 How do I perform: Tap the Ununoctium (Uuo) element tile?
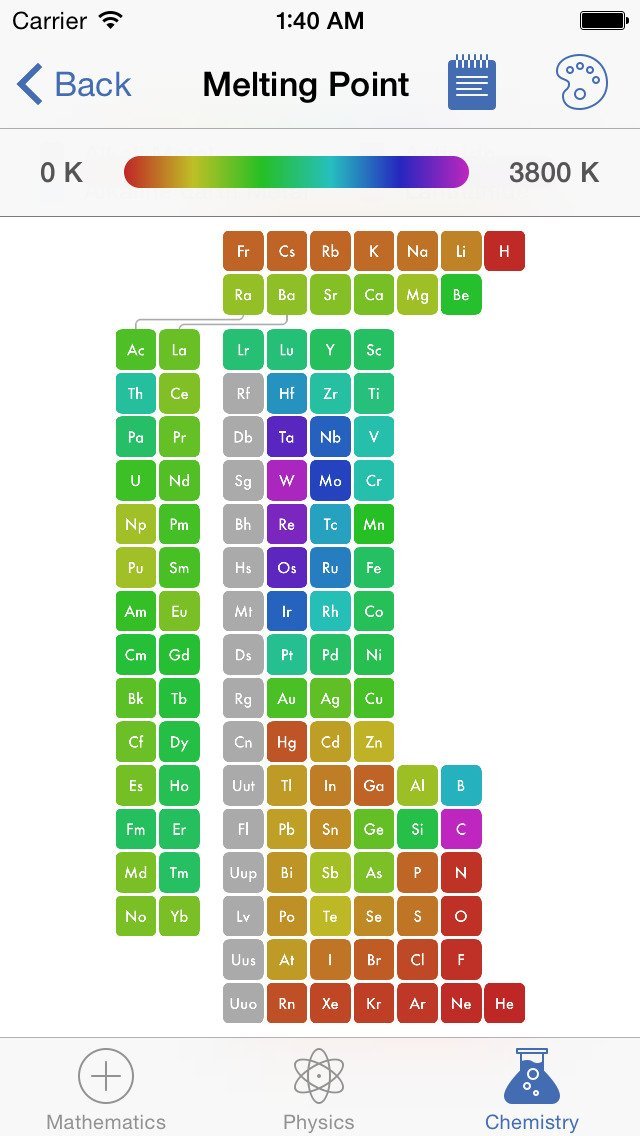[x=243, y=1003]
